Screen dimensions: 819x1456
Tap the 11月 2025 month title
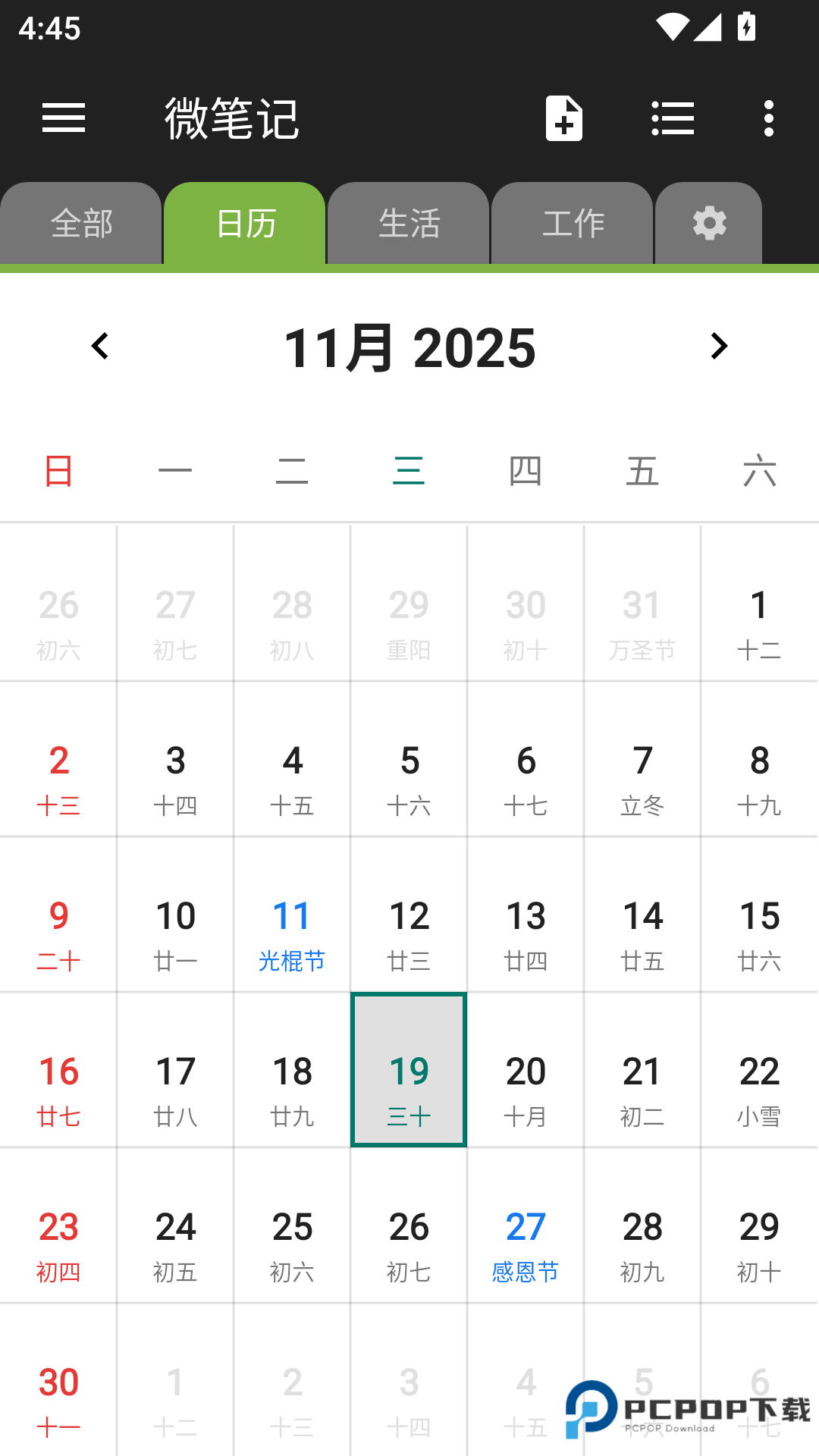click(409, 346)
